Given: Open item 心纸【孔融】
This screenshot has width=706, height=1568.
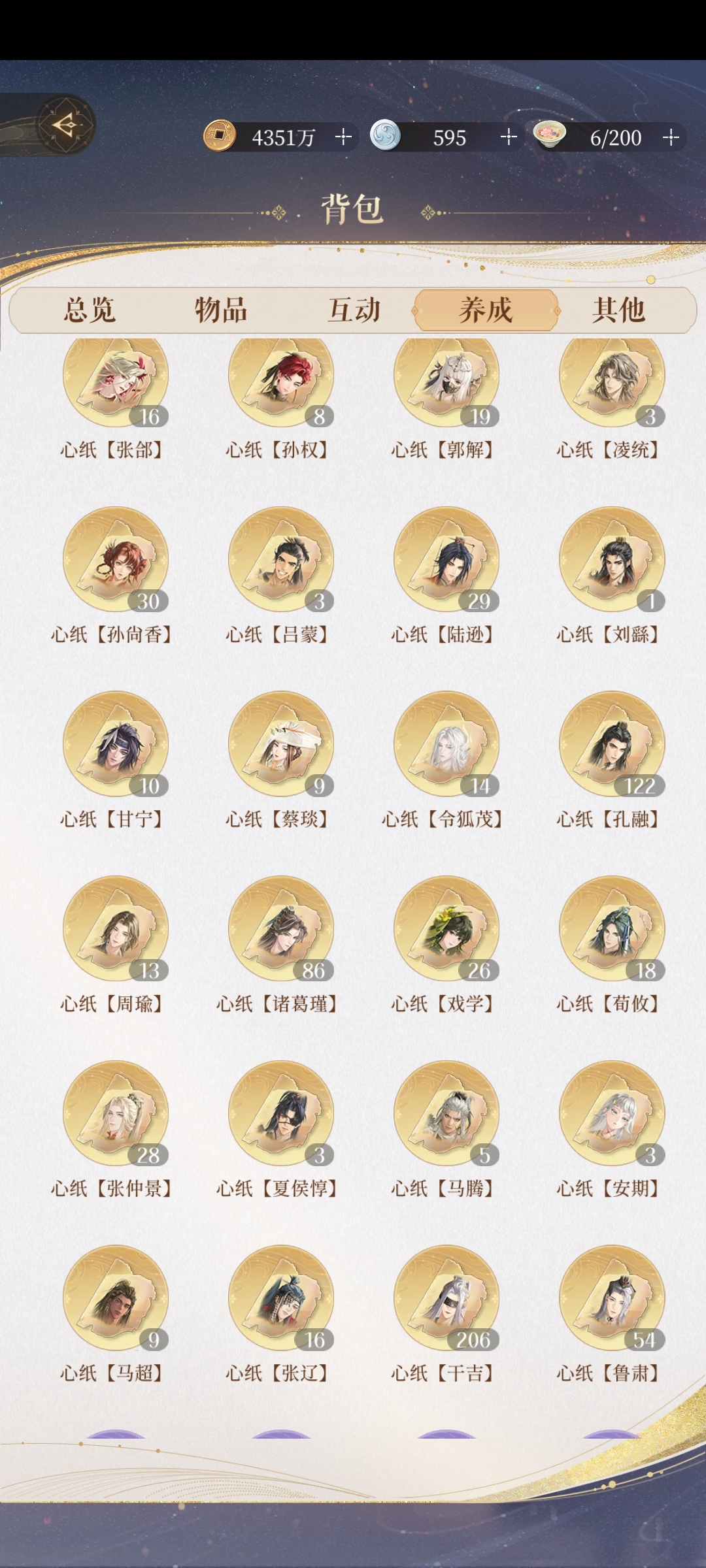Looking at the screenshot, I should [612, 744].
